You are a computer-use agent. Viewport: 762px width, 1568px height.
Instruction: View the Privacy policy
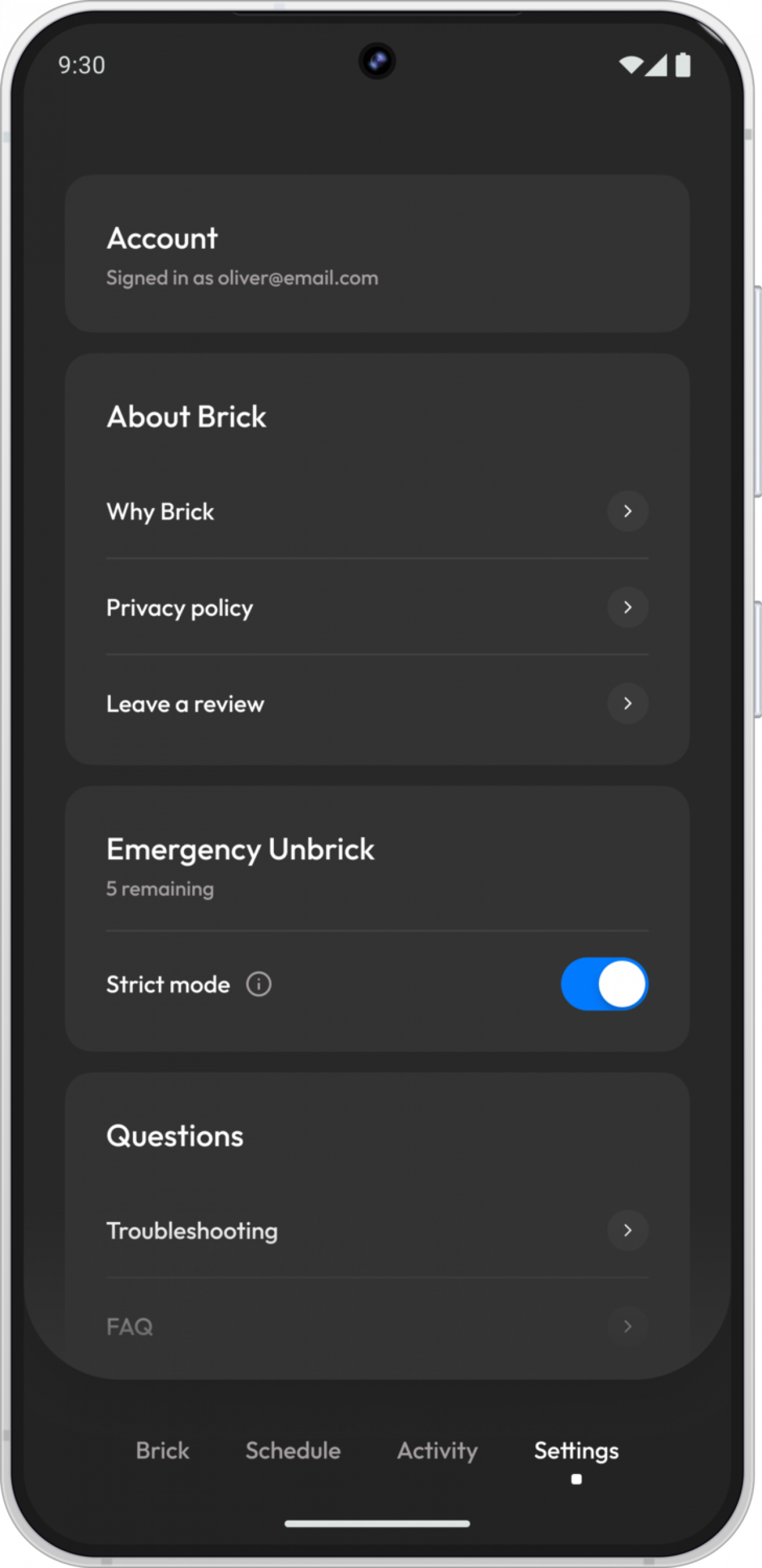coord(377,607)
